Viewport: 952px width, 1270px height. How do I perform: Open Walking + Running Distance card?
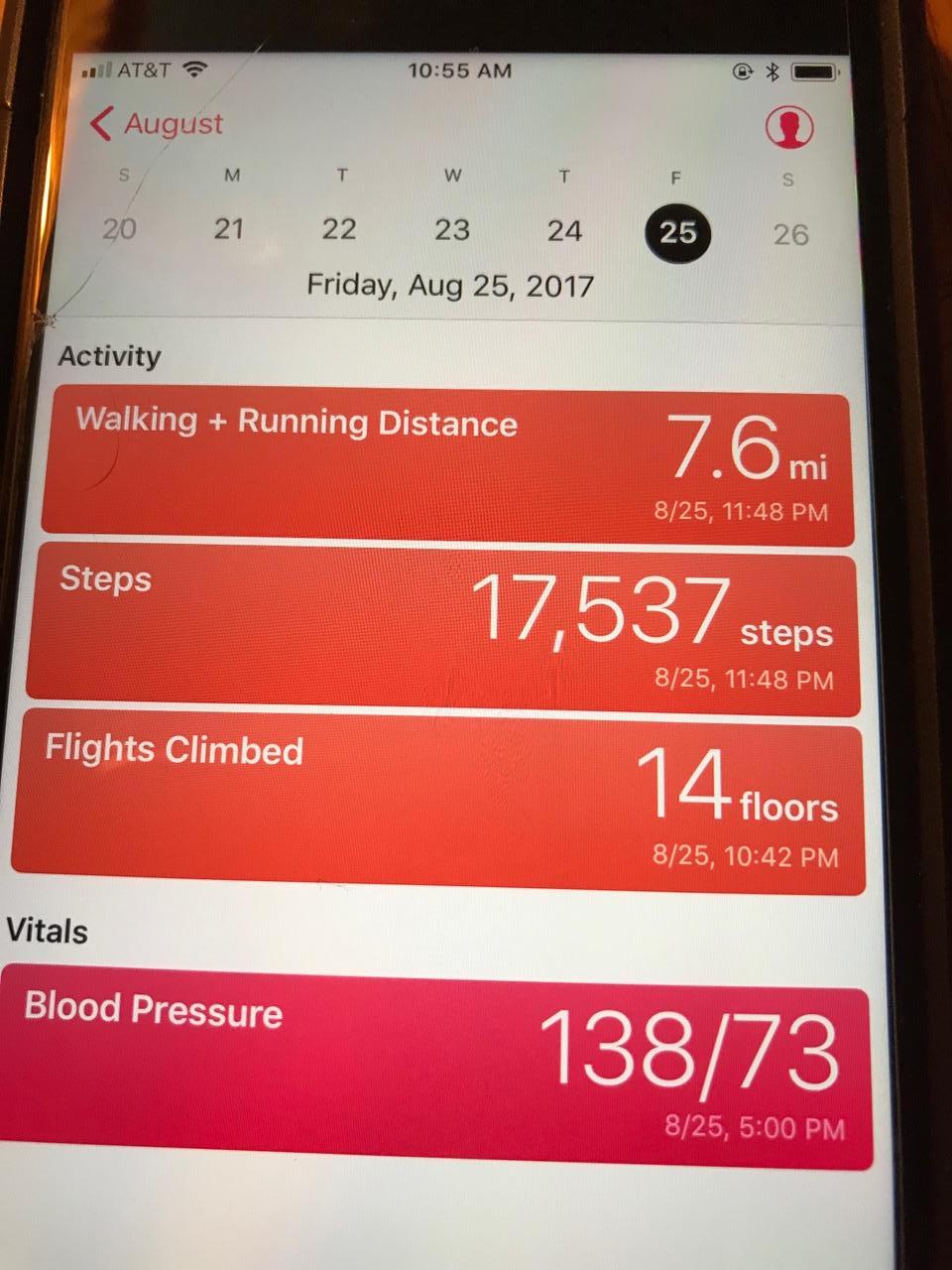pos(448,466)
